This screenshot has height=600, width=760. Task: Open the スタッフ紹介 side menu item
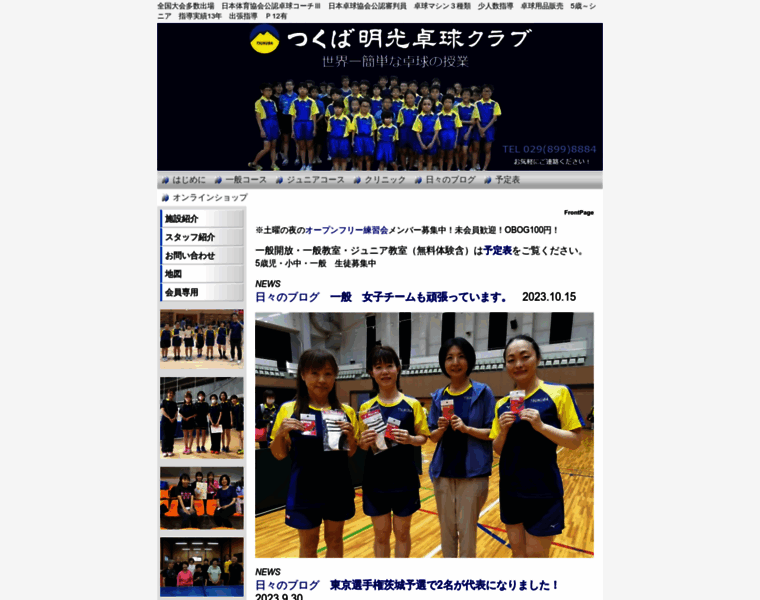(190, 237)
